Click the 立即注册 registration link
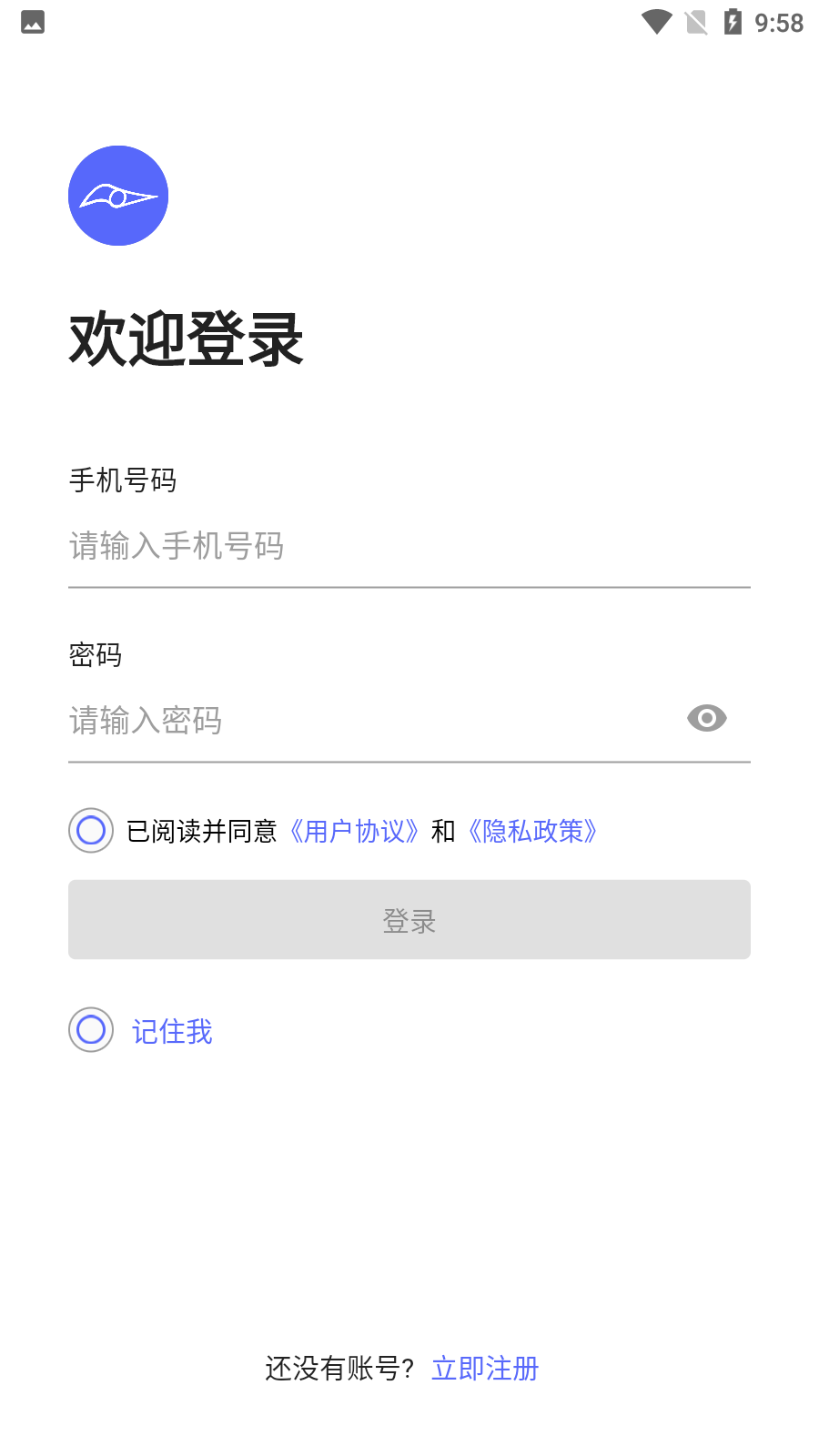Screen dimensions: 819x1456 484,1368
